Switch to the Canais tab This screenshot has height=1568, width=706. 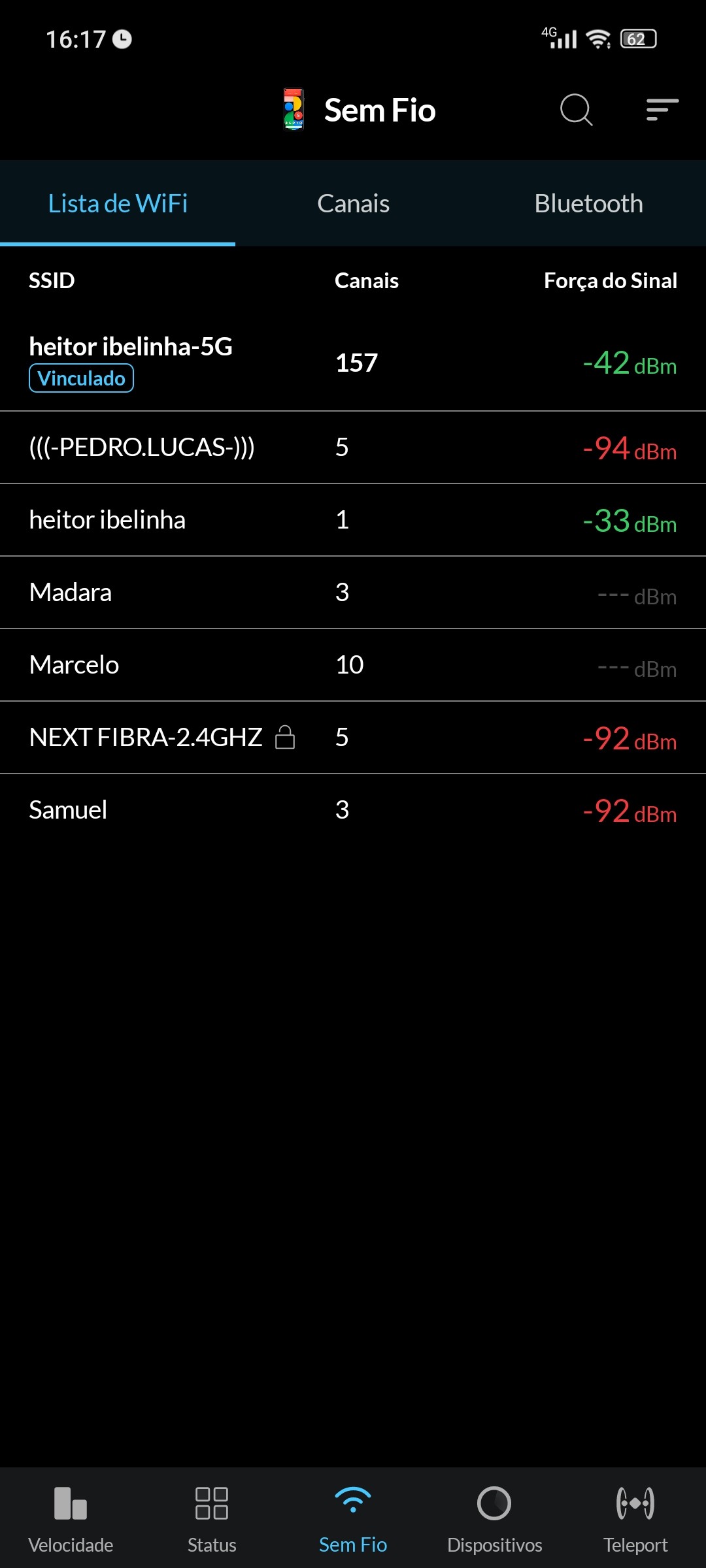coord(353,204)
